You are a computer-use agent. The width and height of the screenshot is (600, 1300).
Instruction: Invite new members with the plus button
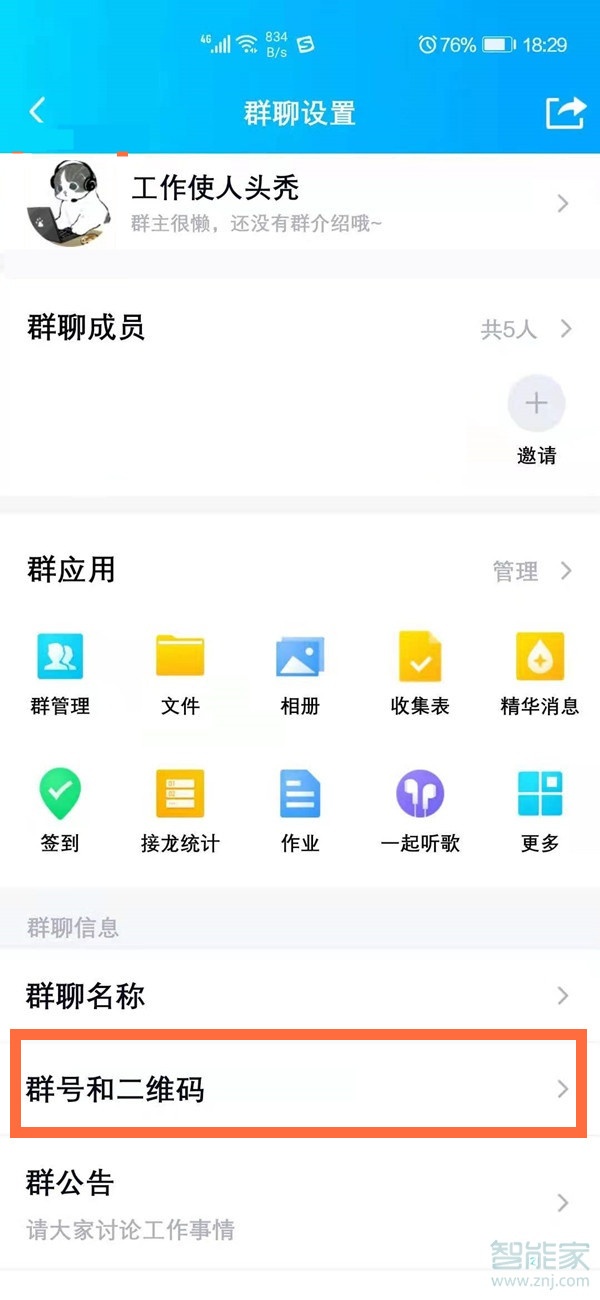pyautogui.click(x=537, y=404)
